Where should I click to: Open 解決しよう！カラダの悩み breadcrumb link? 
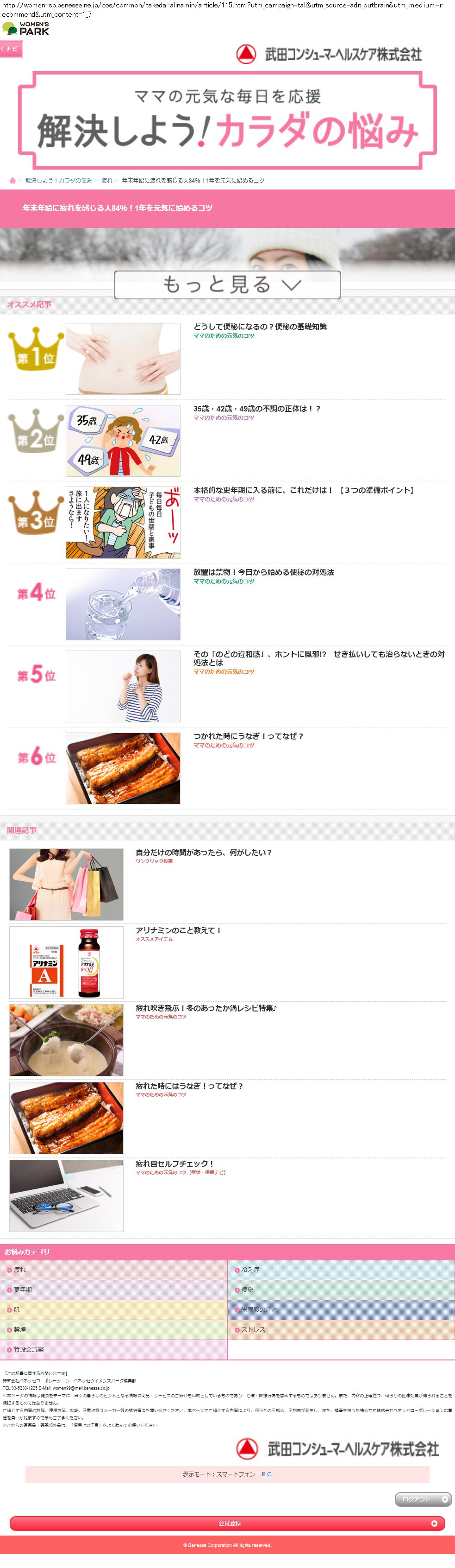pyautogui.click(x=58, y=181)
